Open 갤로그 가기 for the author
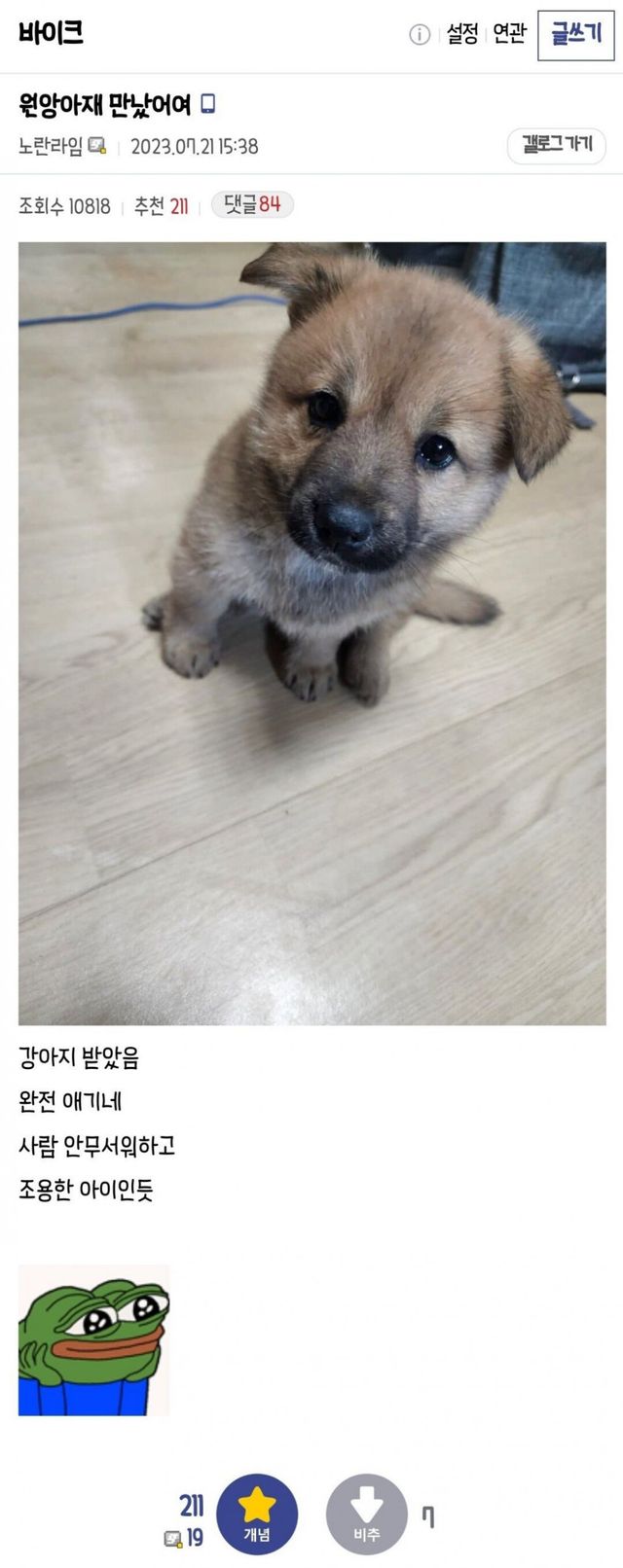This screenshot has width=623, height=1568. [557, 145]
